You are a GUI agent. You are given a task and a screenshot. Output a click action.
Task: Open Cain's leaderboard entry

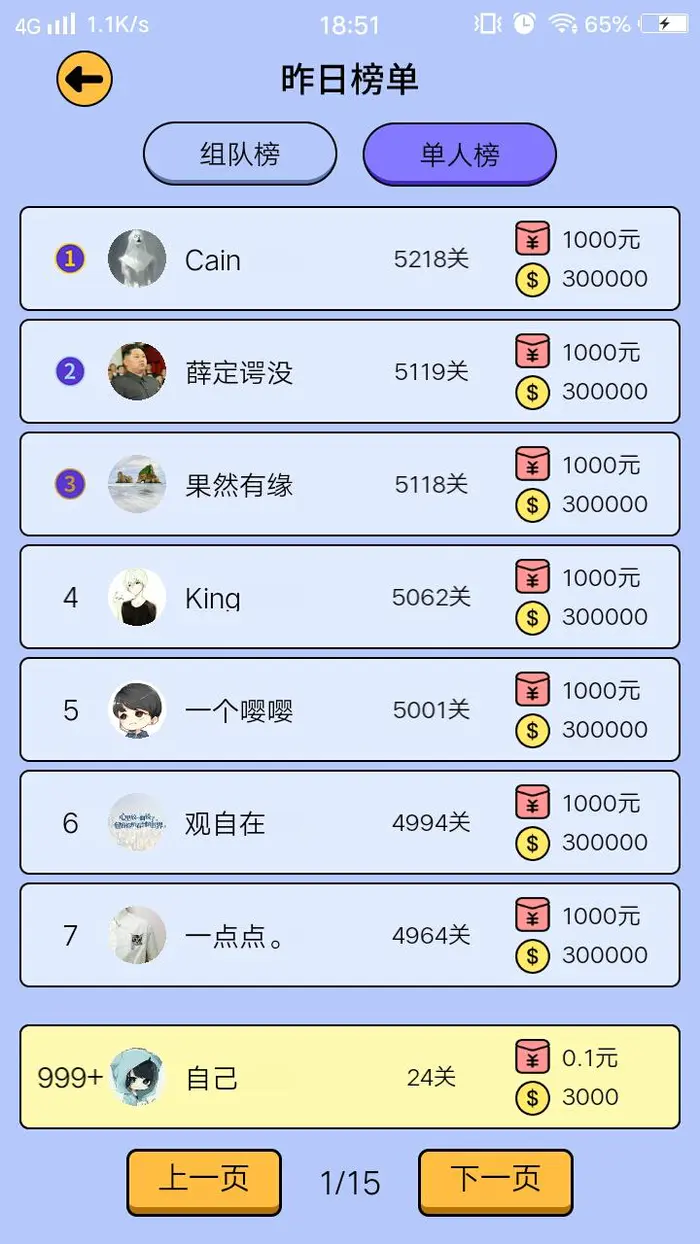click(350, 259)
